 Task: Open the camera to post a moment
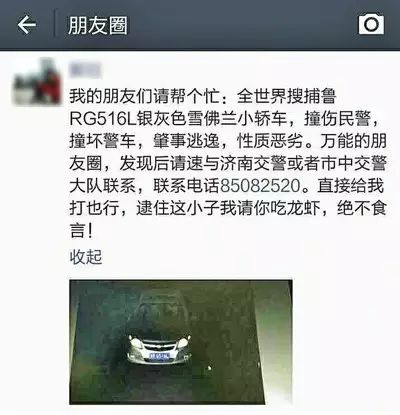pyautogui.click(x=371, y=24)
